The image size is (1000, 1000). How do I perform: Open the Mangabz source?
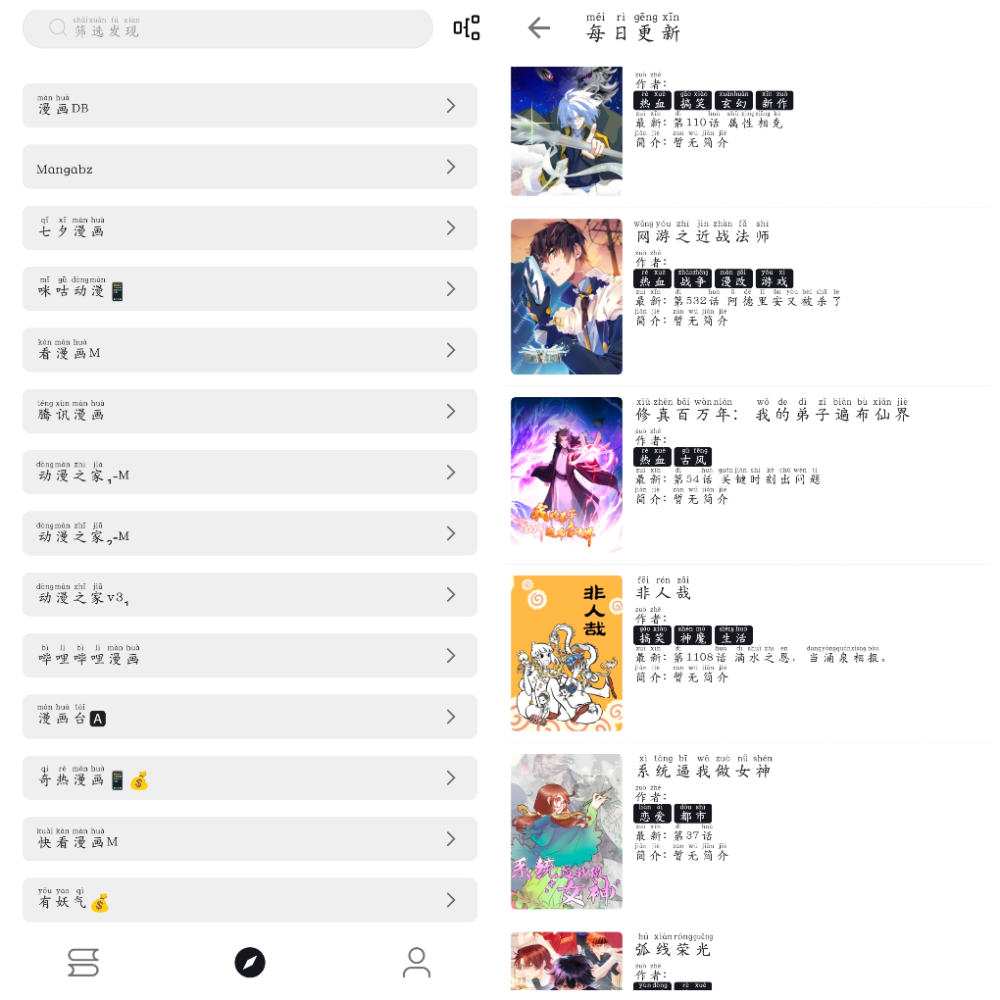[x=249, y=167]
